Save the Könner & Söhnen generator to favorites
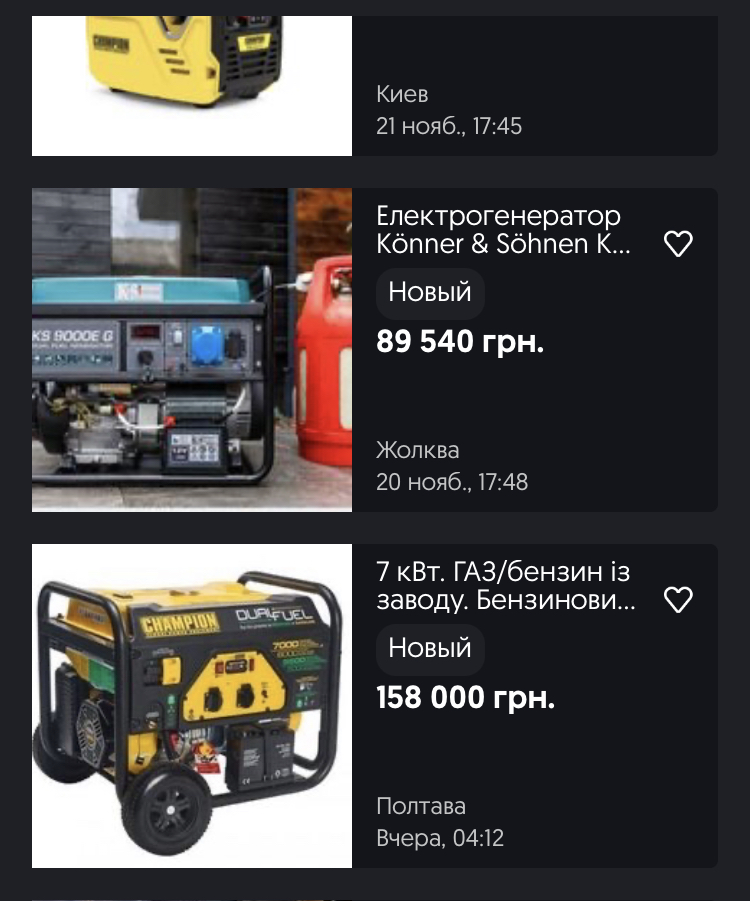The height and width of the screenshot is (901, 750). click(678, 244)
